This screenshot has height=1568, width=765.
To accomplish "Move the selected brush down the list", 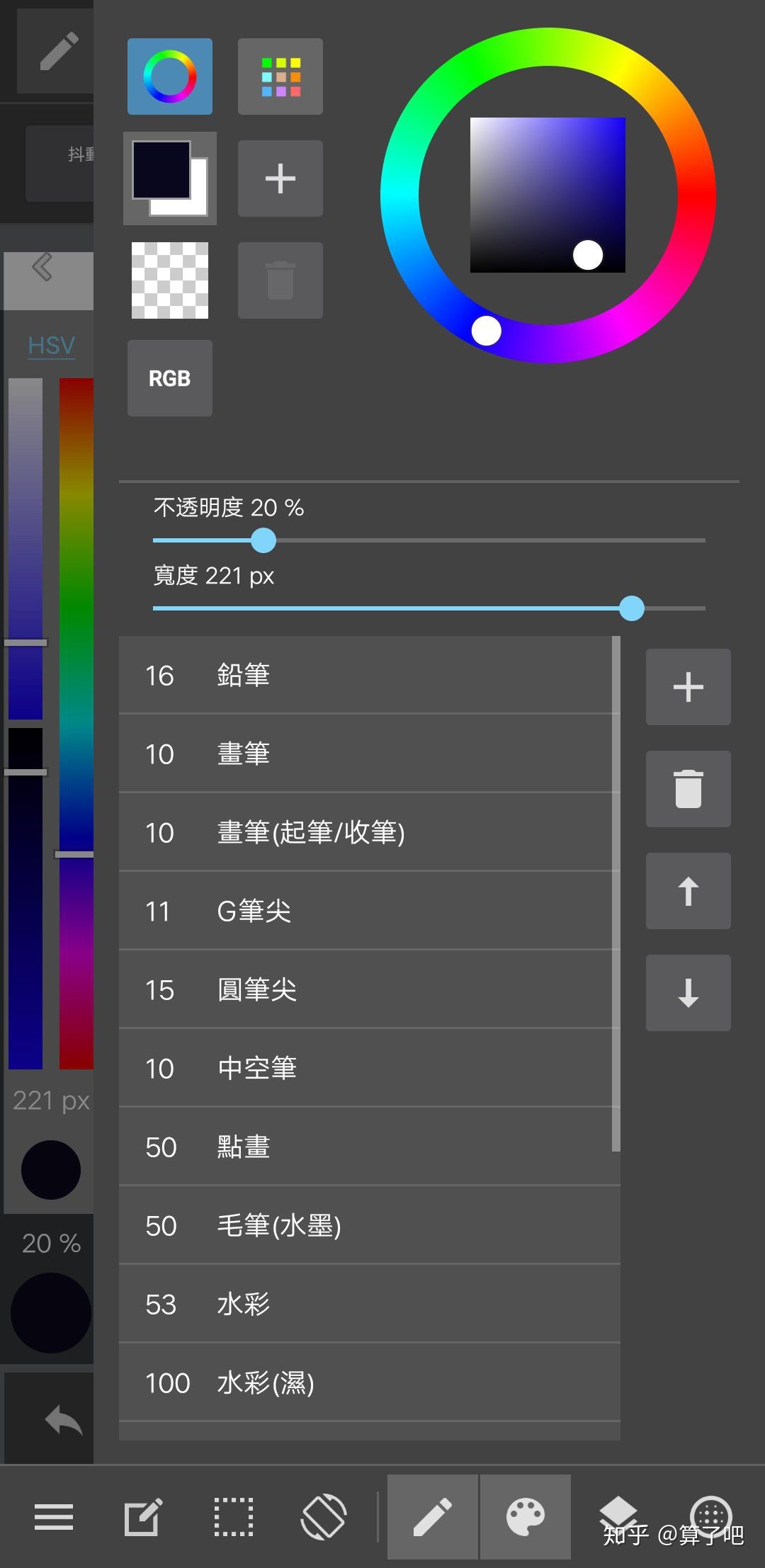I will (687, 992).
